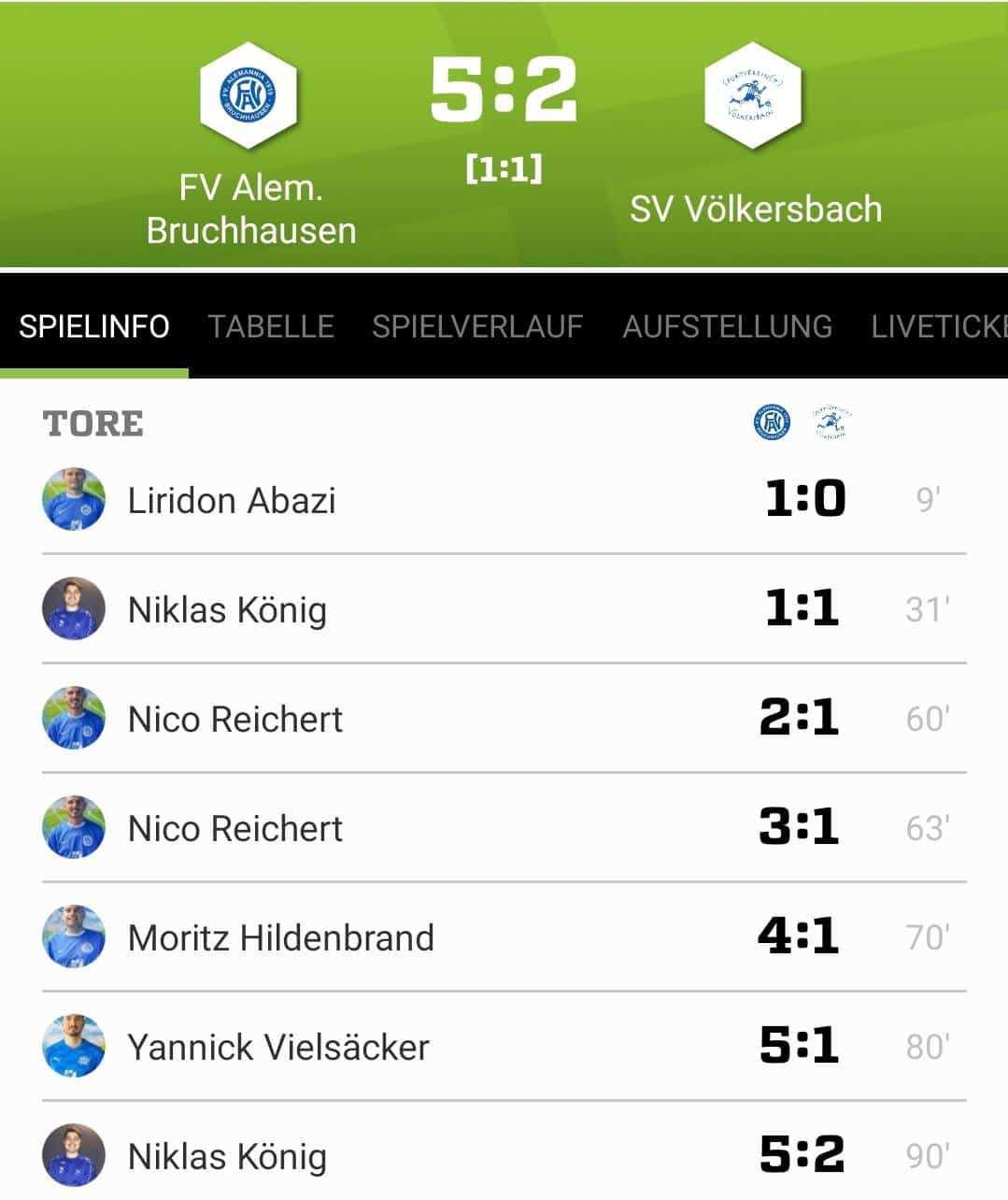1008x1200 pixels.
Task: Switch to the Tabelle tab
Action: click(x=271, y=326)
